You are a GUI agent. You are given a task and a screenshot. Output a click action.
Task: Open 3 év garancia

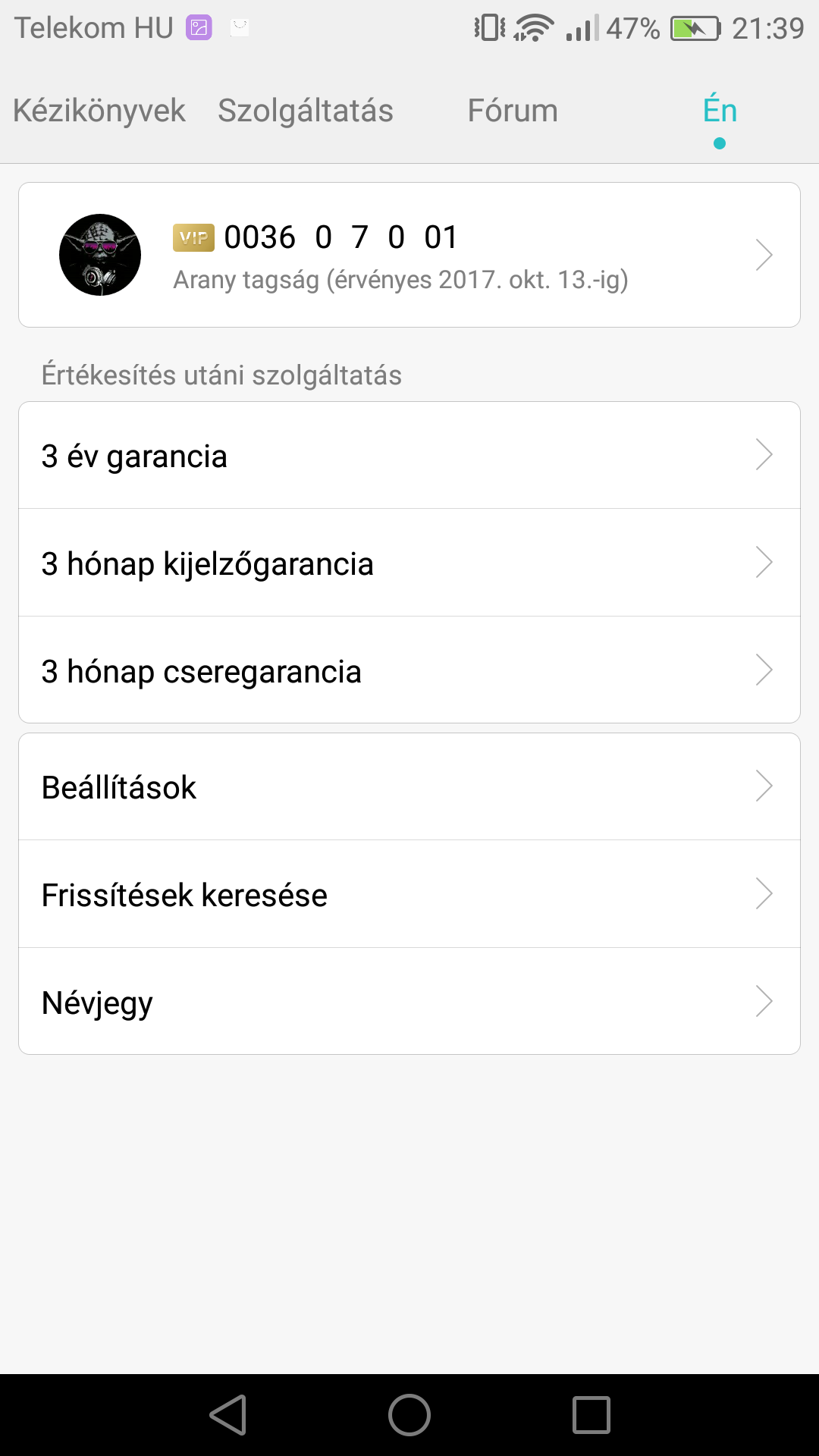coord(409,456)
